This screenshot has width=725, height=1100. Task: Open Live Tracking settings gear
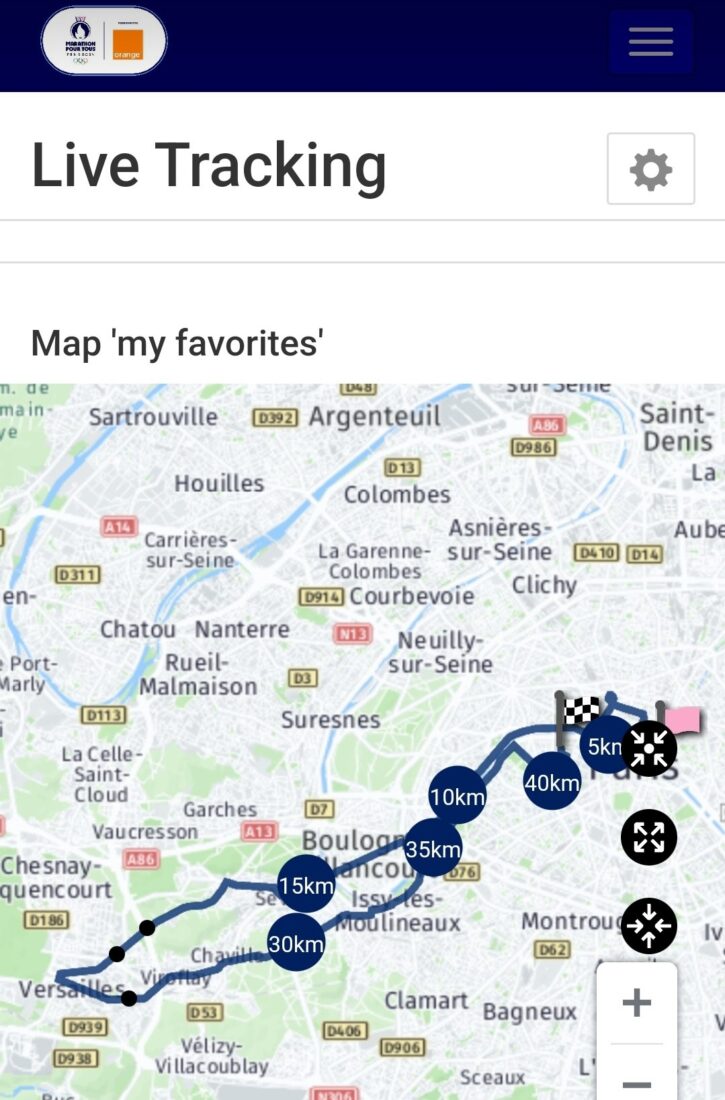[650, 169]
